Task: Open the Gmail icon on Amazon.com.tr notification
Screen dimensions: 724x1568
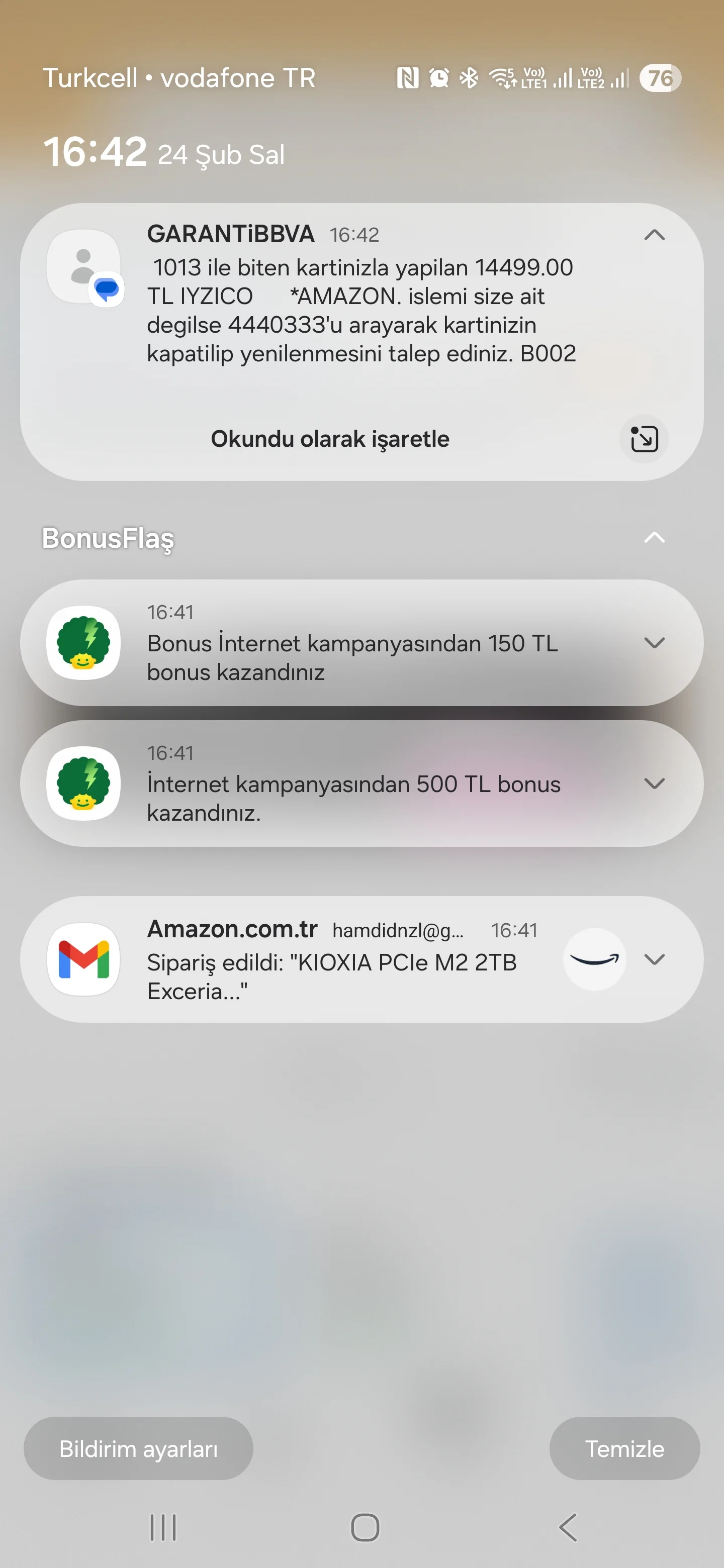Action: [83, 959]
